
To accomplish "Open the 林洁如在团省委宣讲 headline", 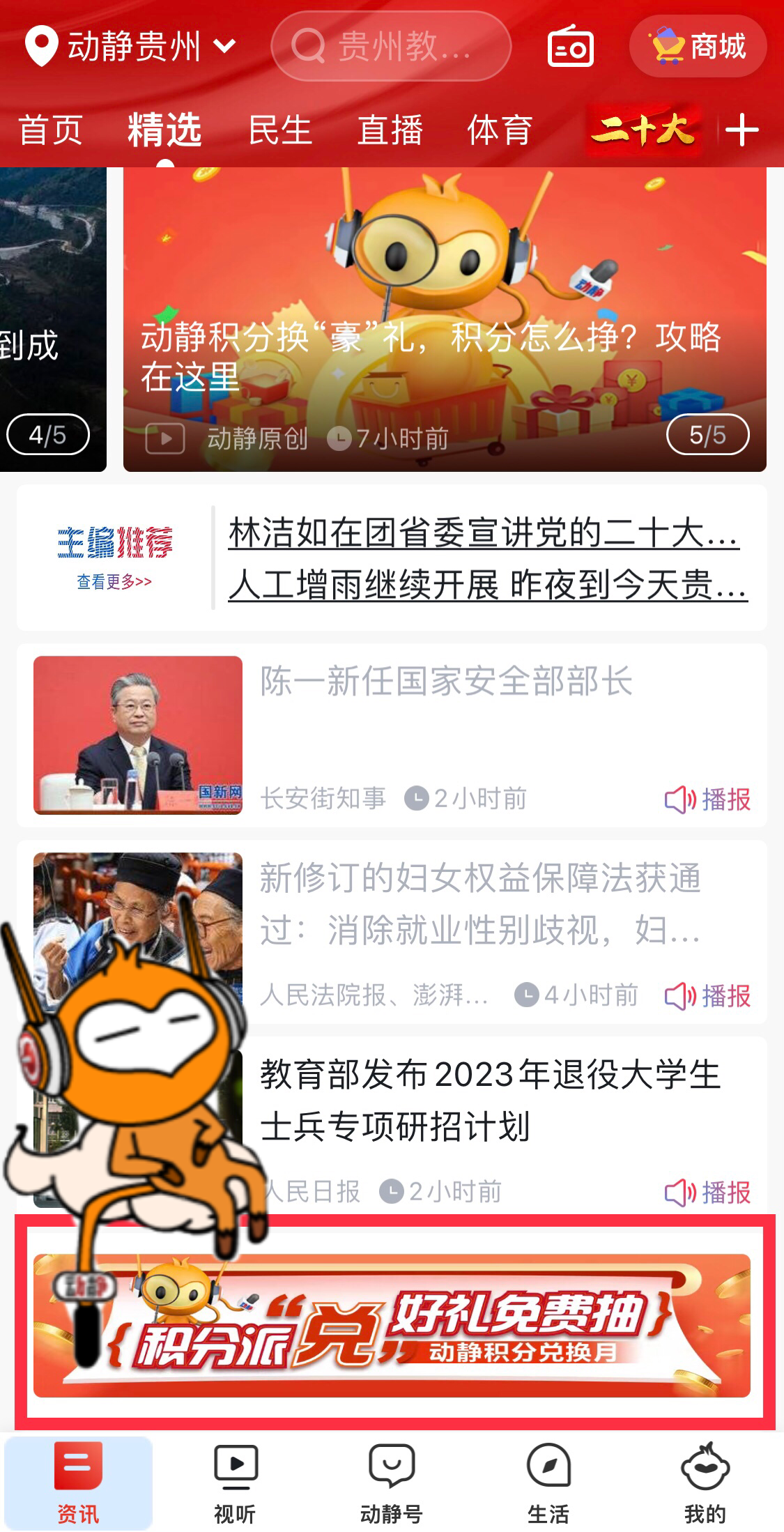I will click(x=484, y=533).
